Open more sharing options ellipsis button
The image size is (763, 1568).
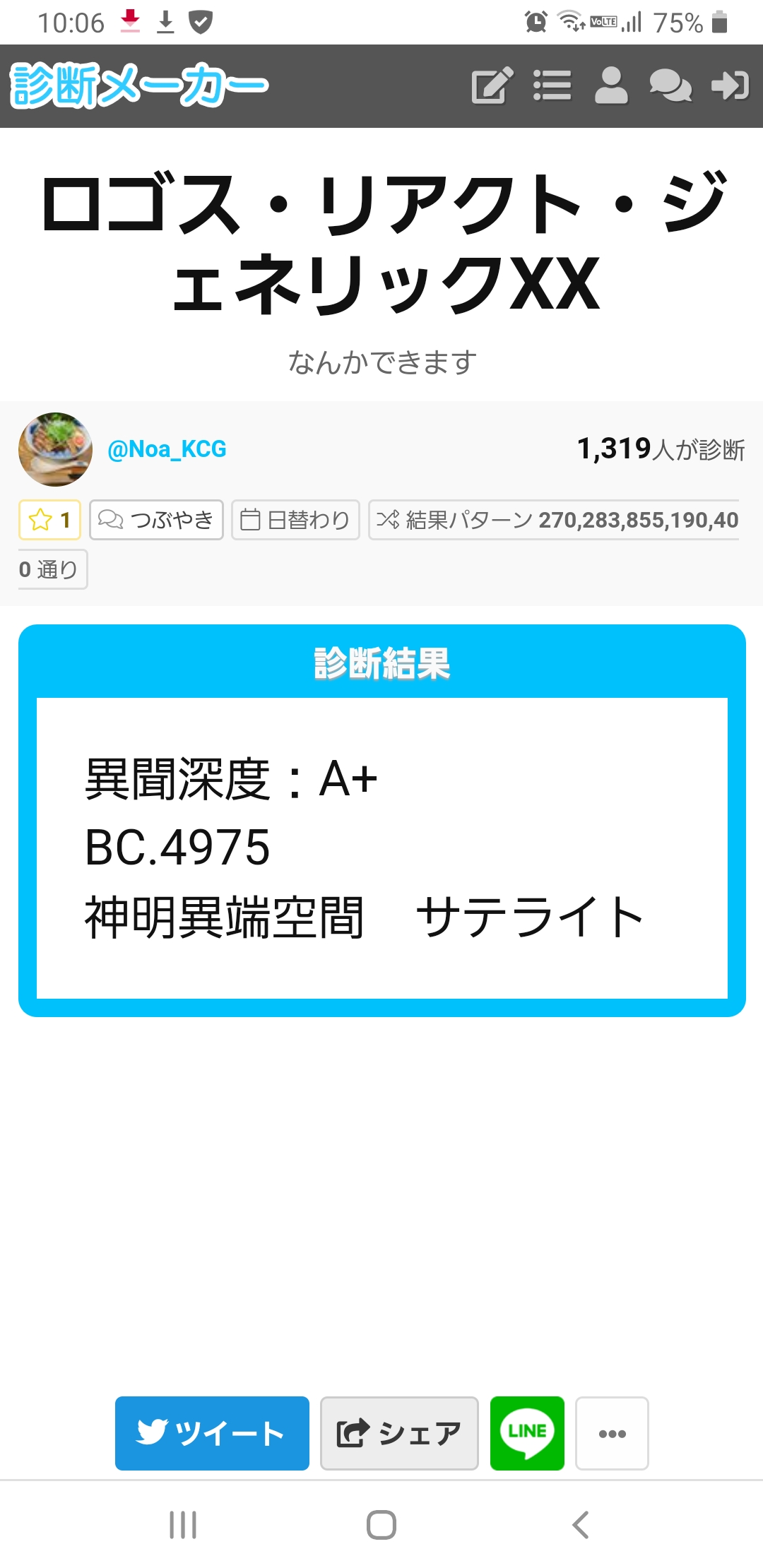612,1433
